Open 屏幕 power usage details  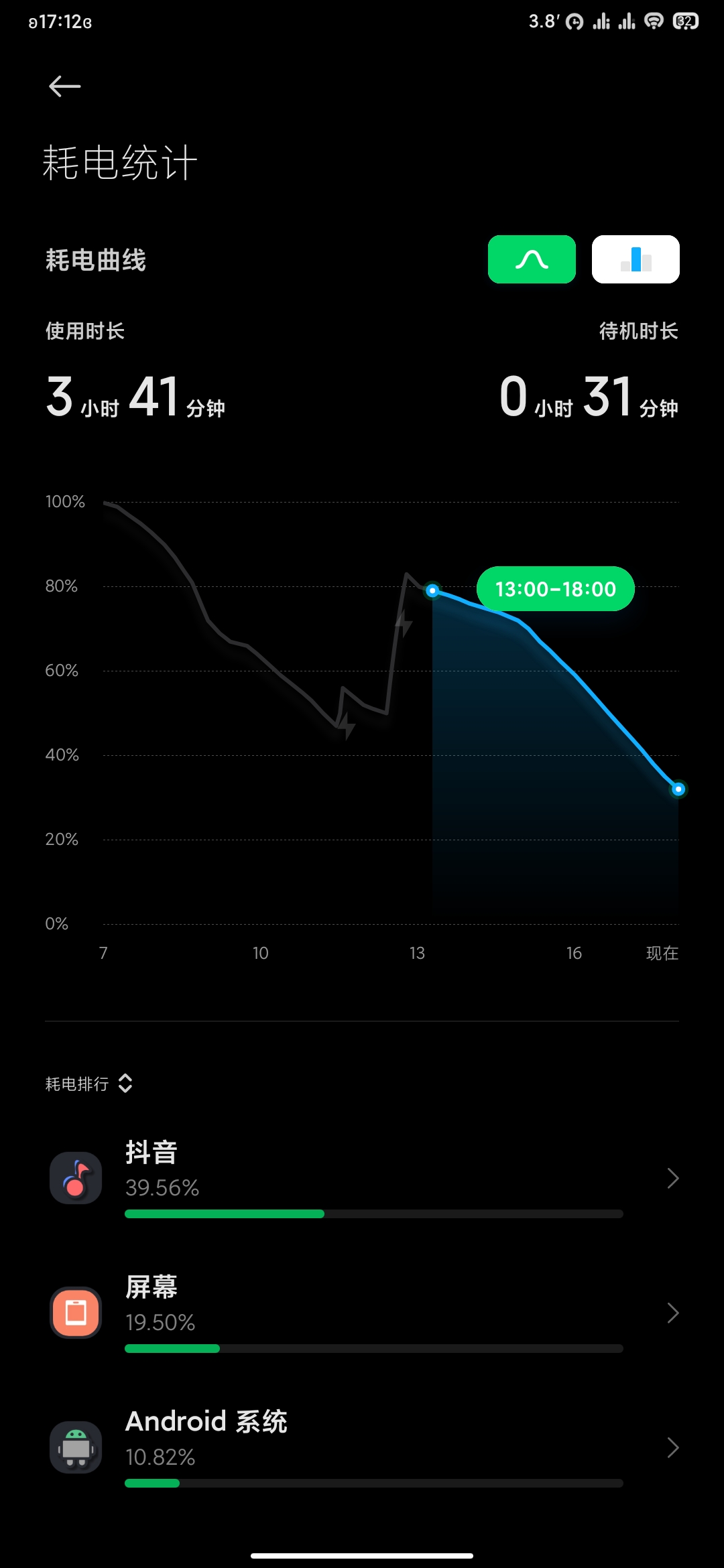362,1313
